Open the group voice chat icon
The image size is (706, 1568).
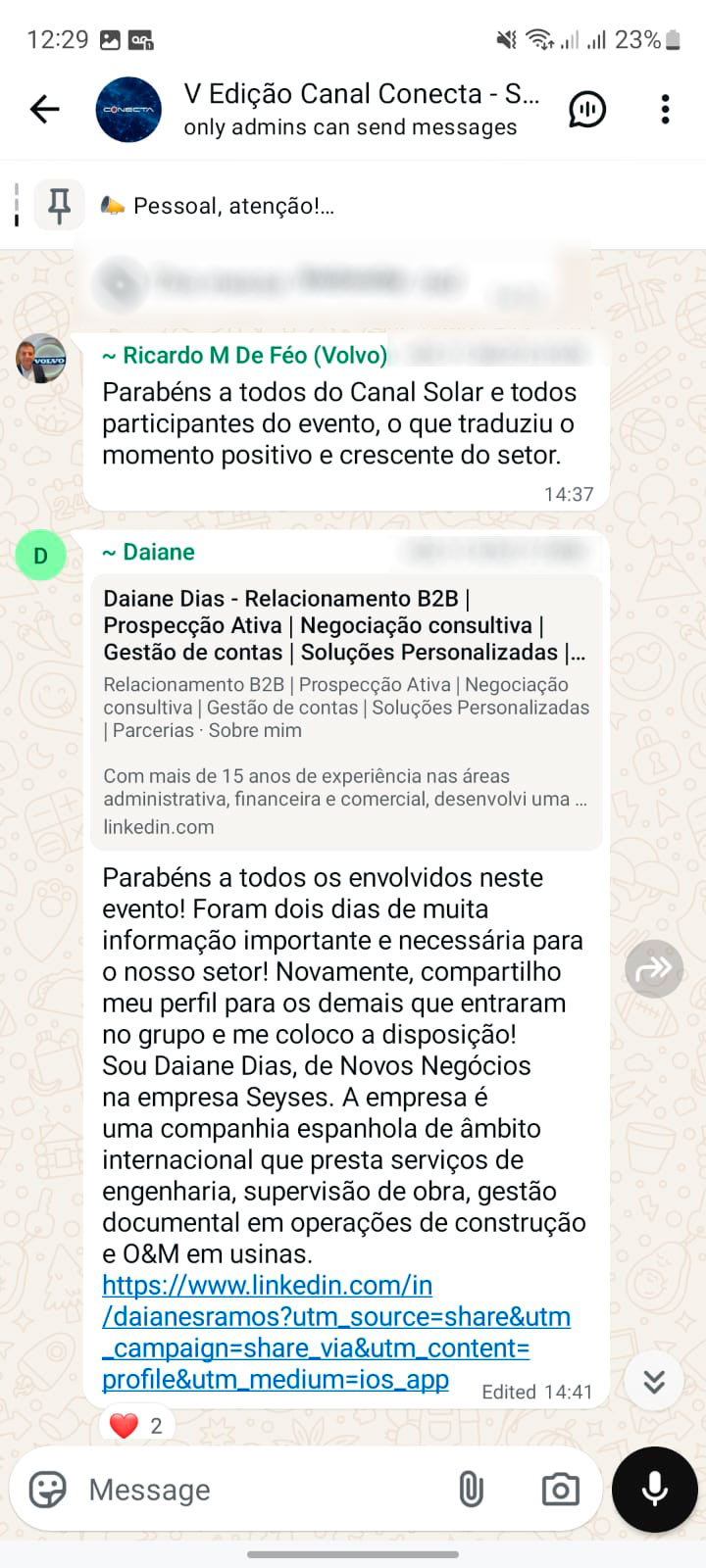[585, 110]
